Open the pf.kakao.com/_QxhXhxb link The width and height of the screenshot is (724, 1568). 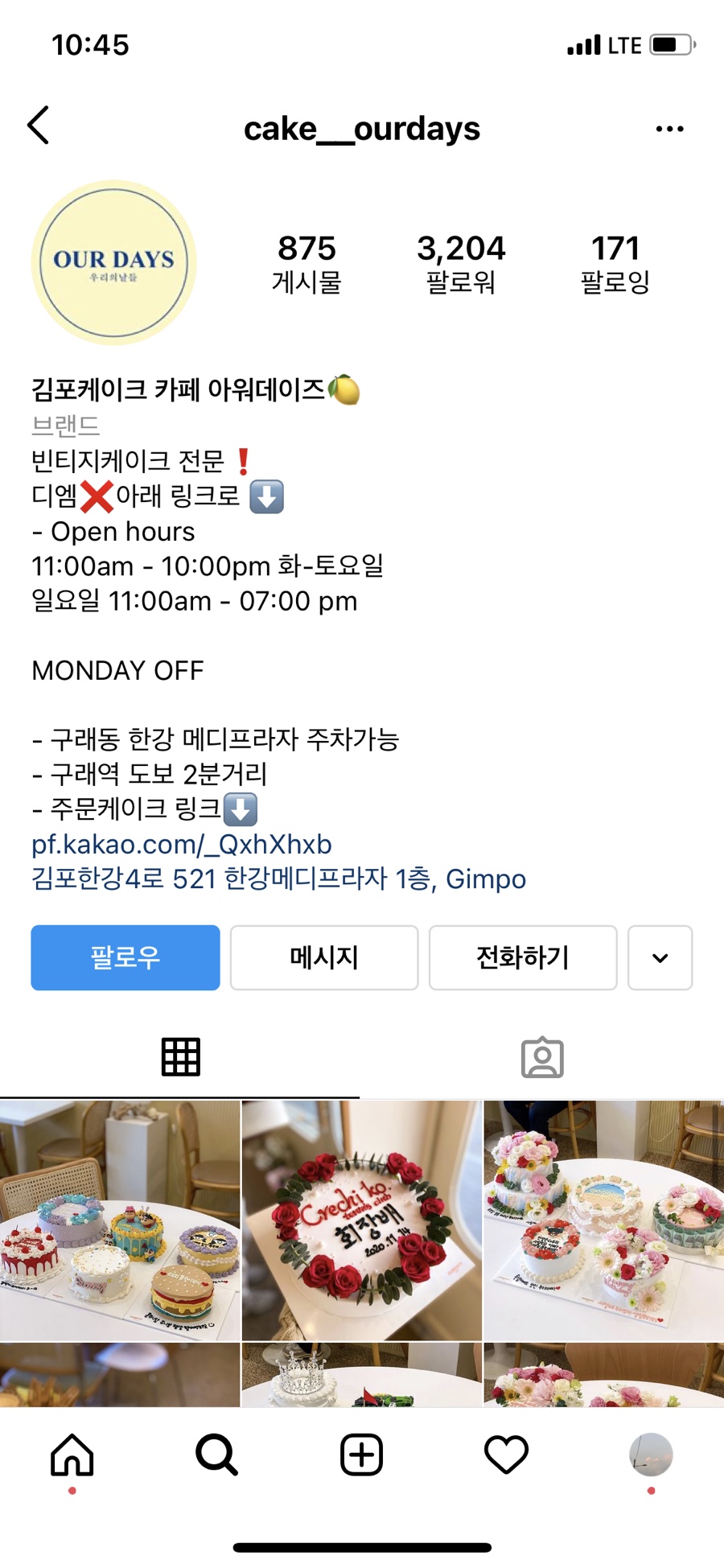(x=182, y=844)
